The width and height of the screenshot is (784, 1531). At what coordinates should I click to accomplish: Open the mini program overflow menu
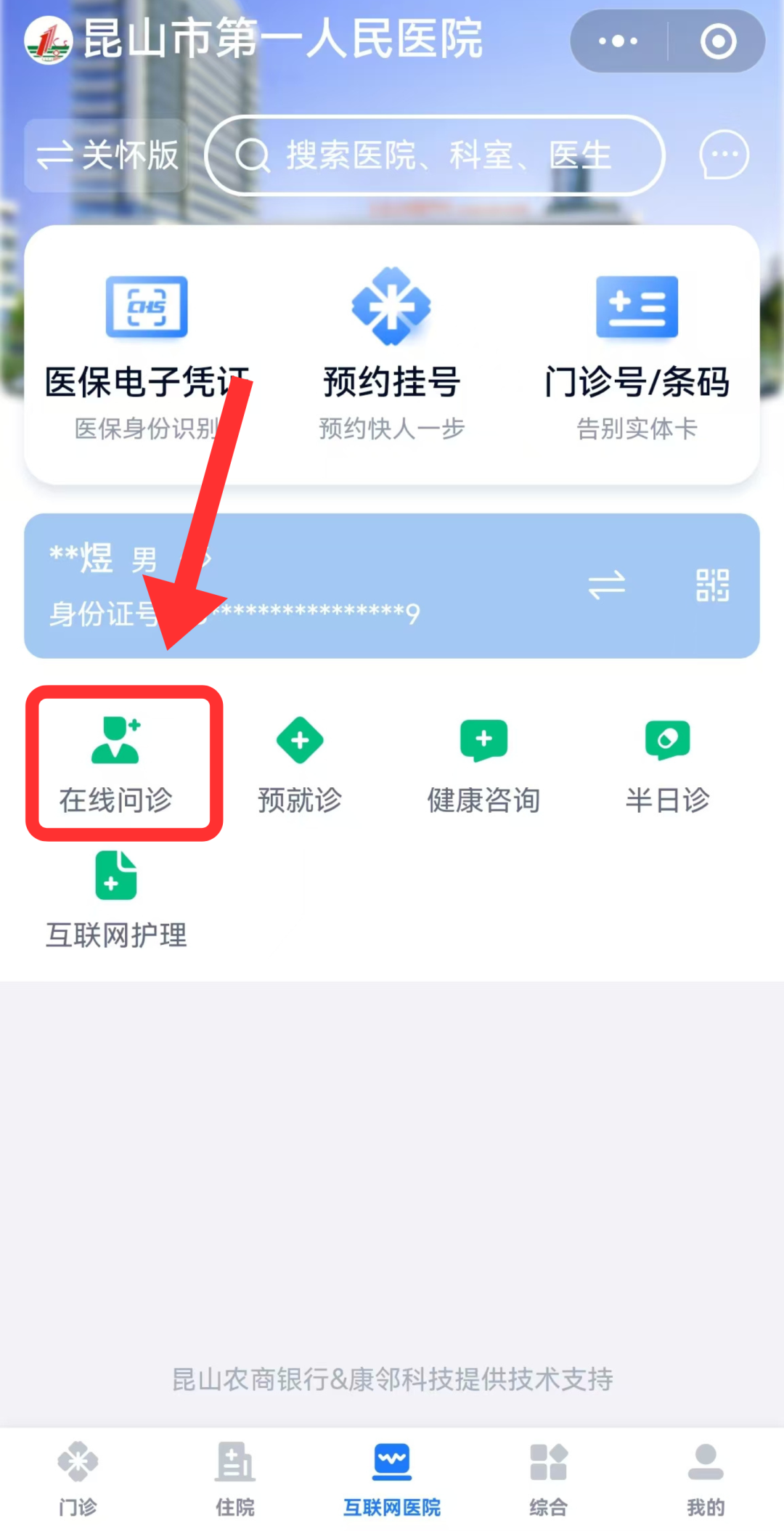pyautogui.click(x=618, y=41)
